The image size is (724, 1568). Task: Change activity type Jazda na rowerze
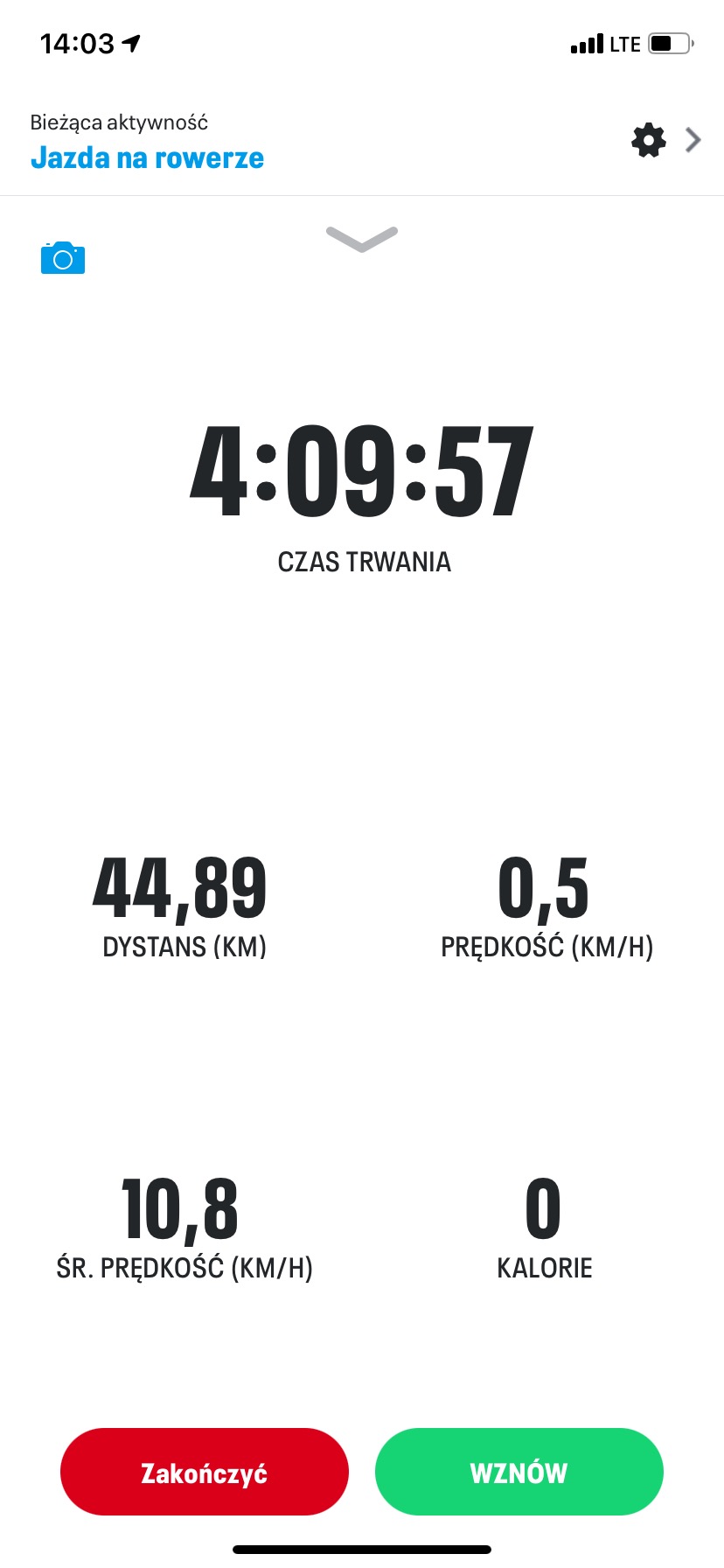coord(147,157)
